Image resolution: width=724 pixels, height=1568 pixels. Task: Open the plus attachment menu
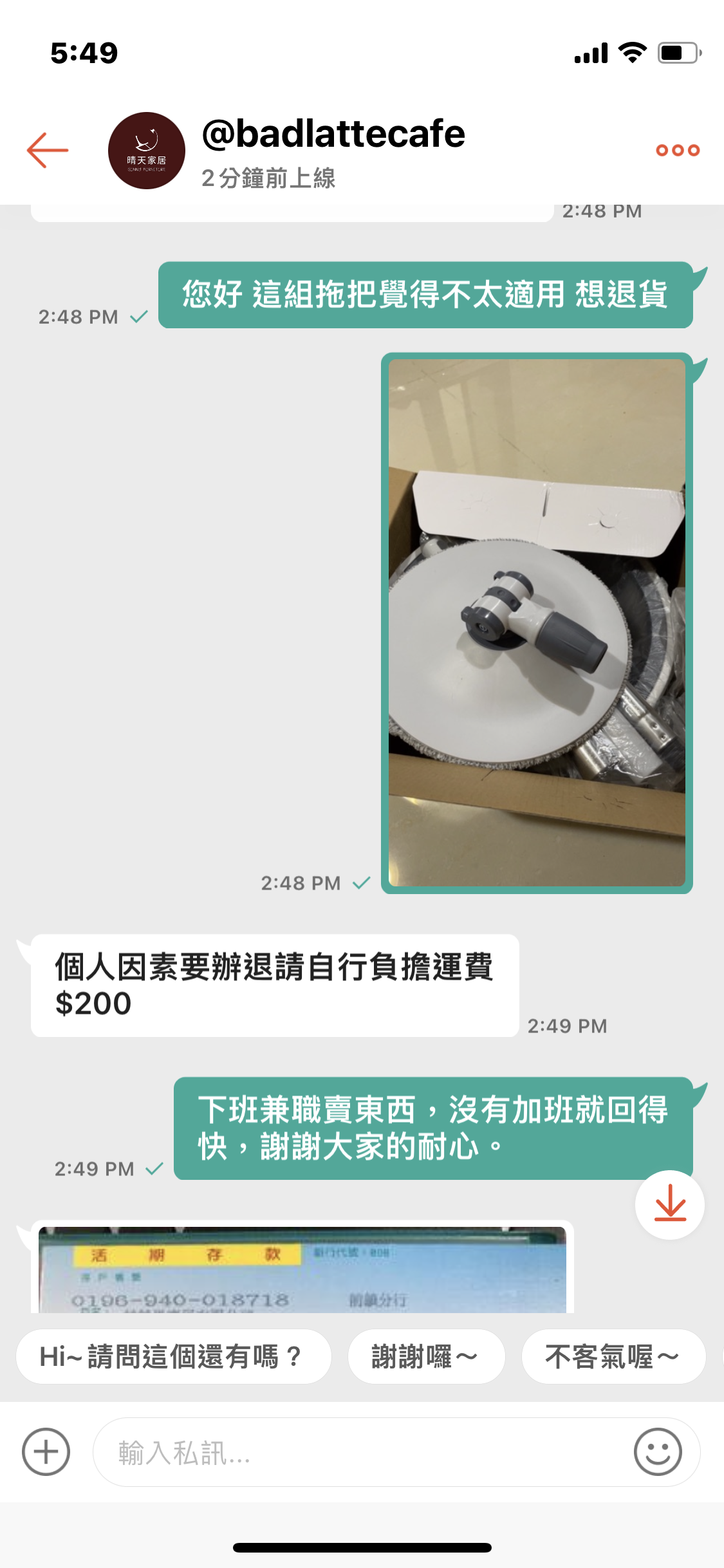(46, 1451)
